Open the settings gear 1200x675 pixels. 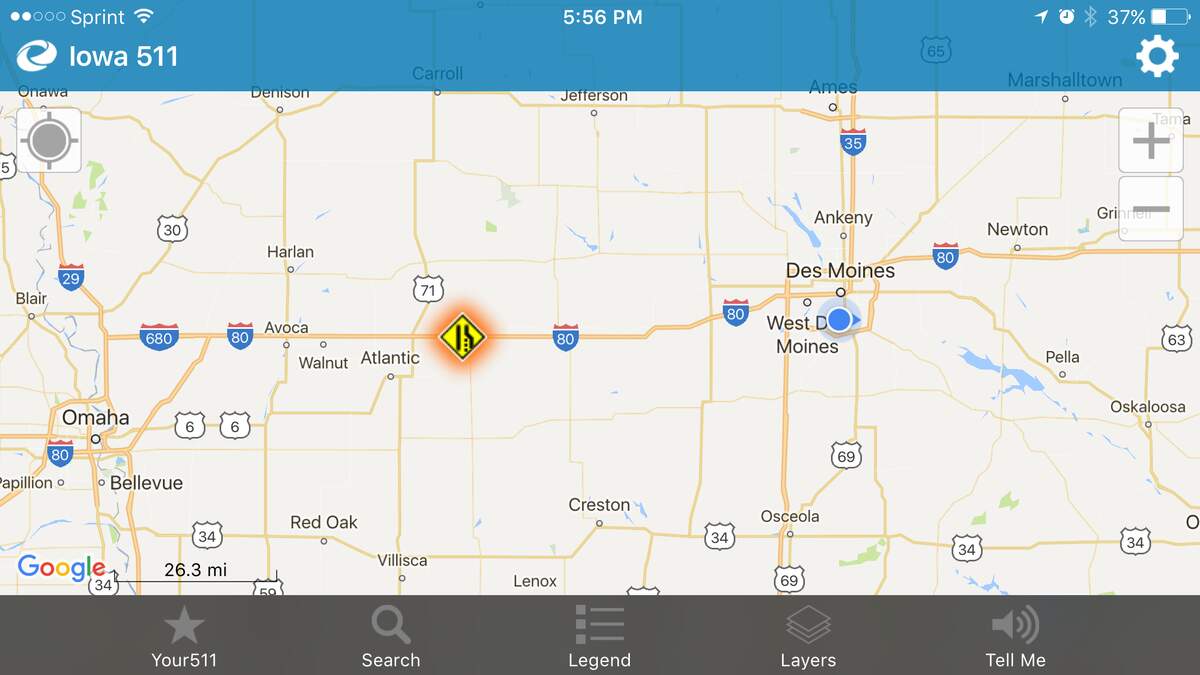tap(1156, 56)
